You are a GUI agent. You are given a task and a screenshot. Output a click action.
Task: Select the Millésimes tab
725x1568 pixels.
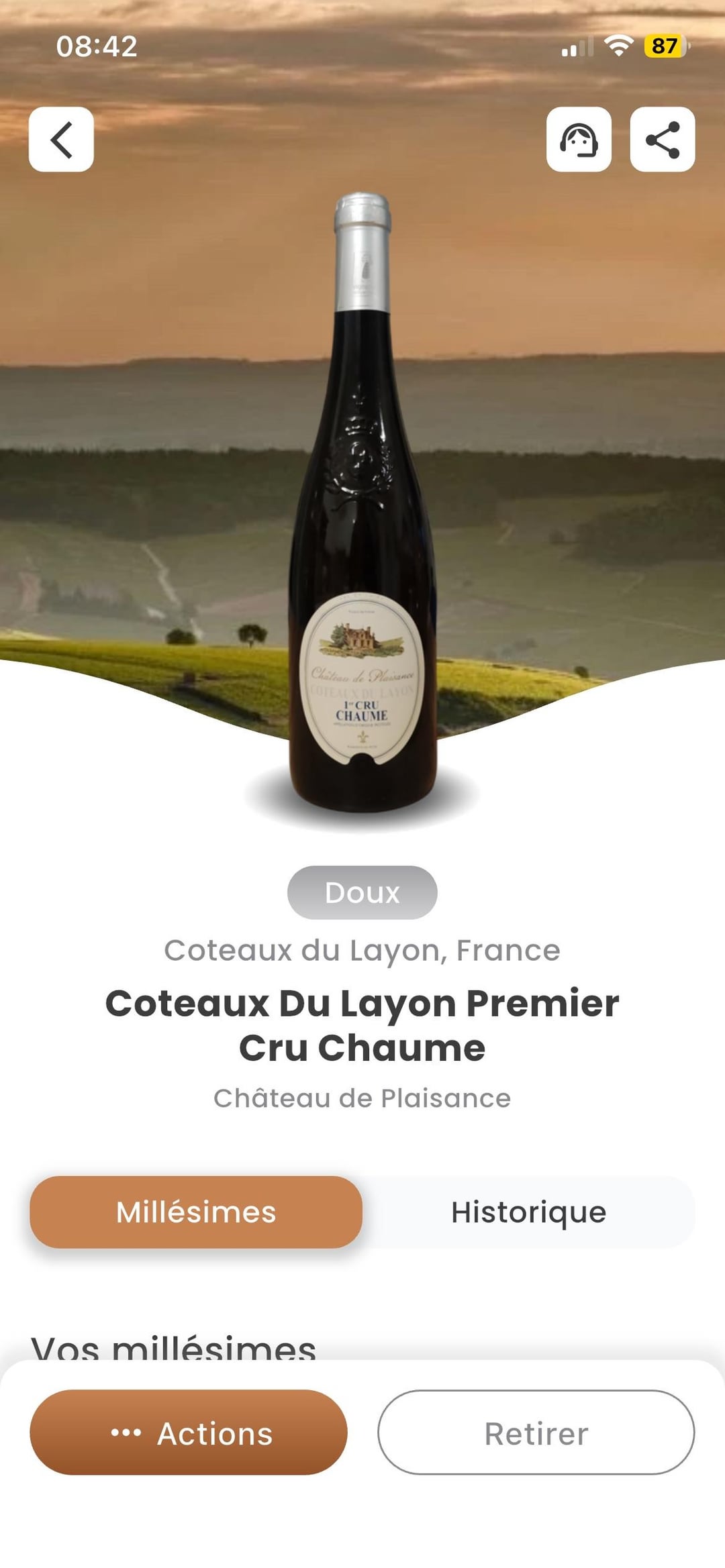tap(196, 1212)
